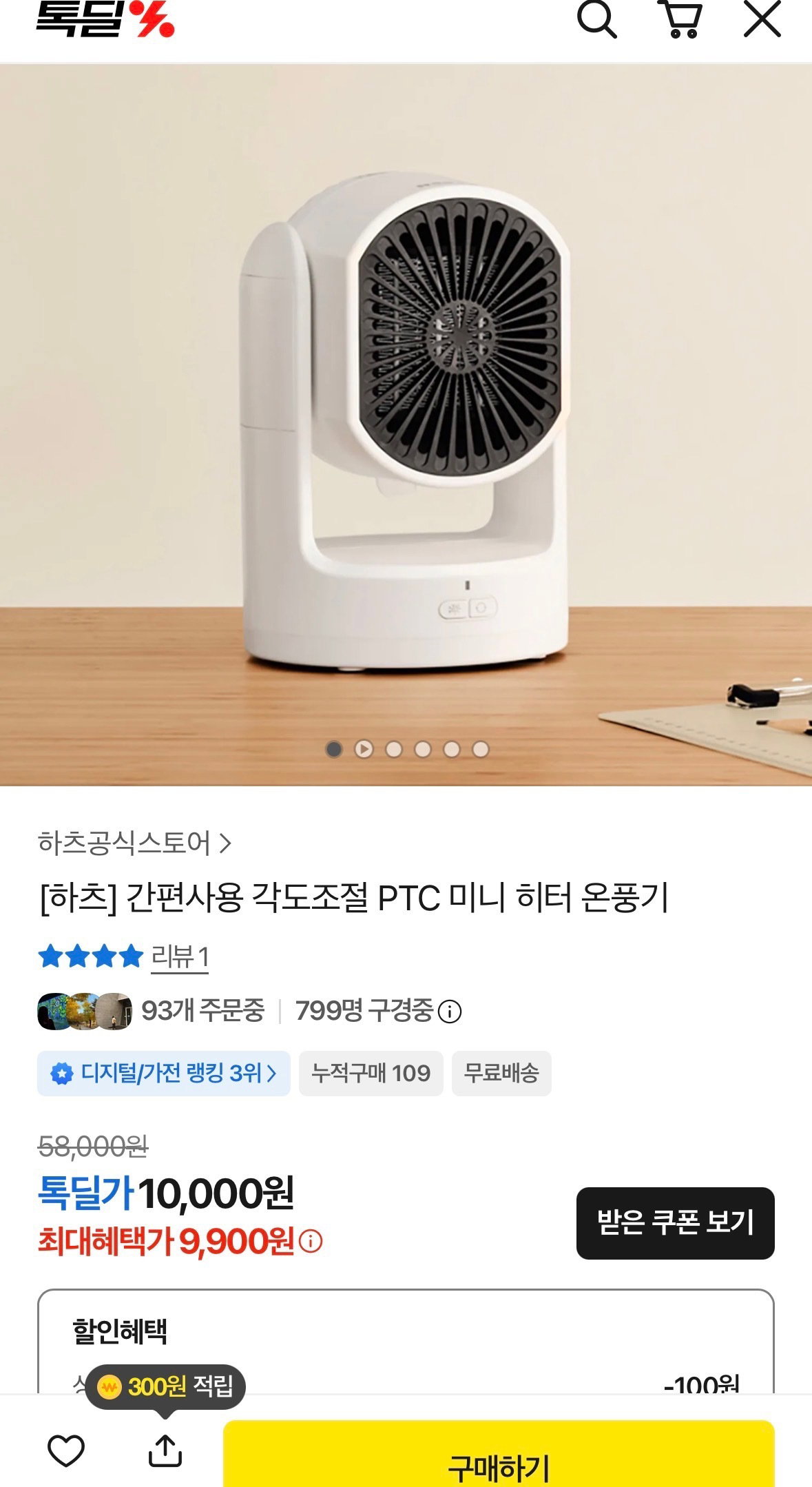
Task: Show info for 799명 구경중
Action: click(x=450, y=1012)
